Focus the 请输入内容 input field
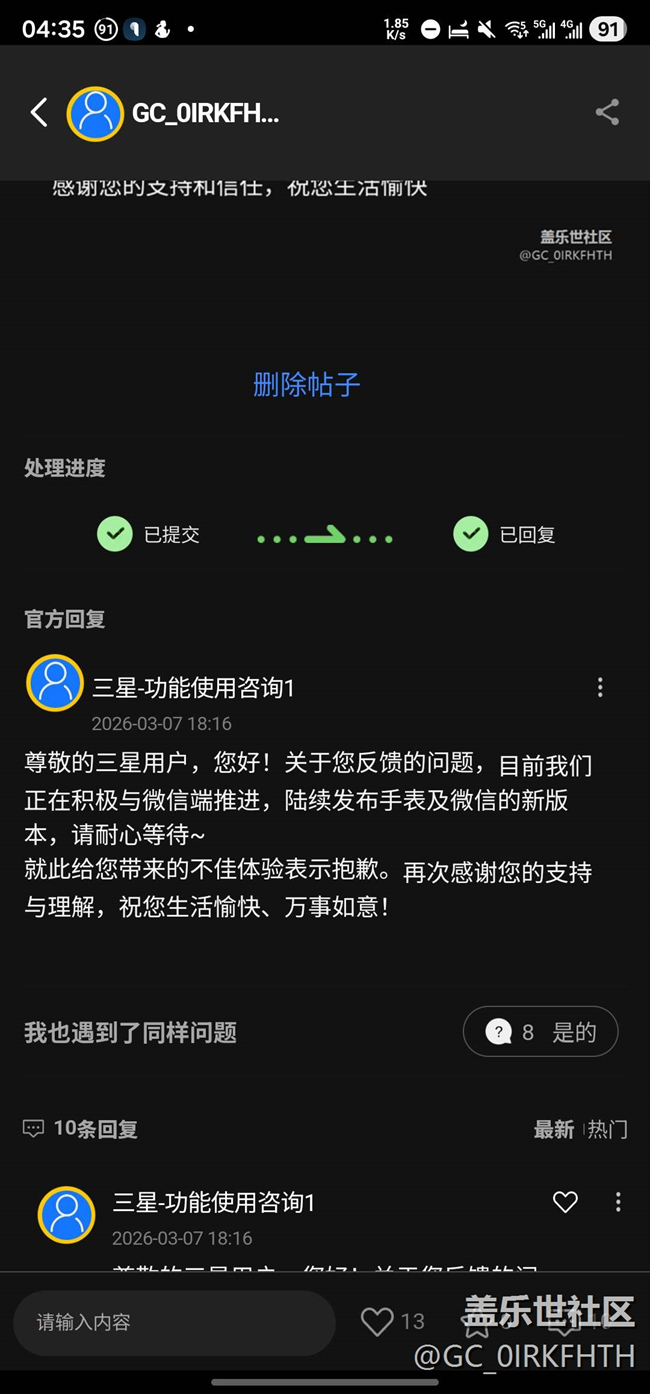Image resolution: width=650 pixels, height=1394 pixels. tap(174, 1322)
